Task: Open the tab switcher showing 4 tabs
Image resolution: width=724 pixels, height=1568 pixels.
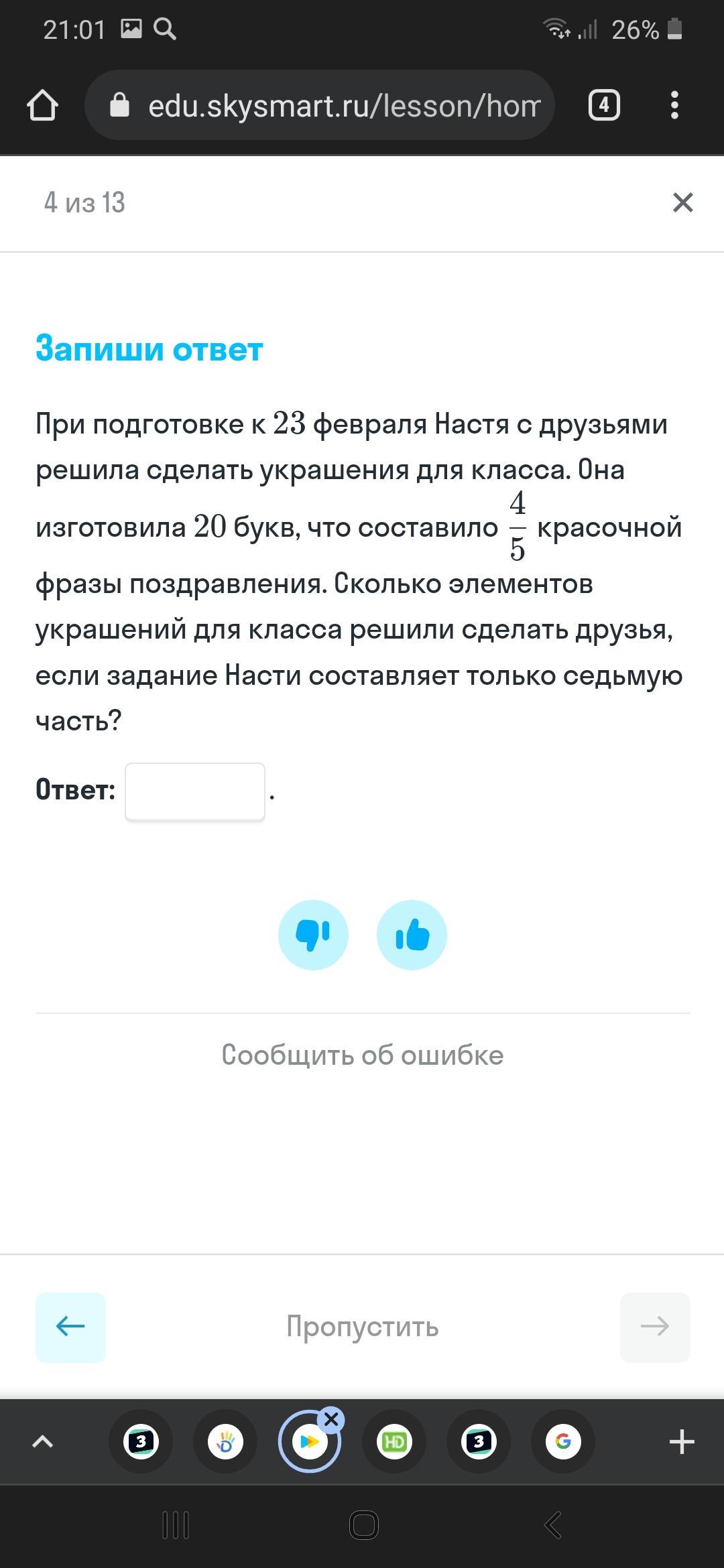Action: tap(603, 105)
